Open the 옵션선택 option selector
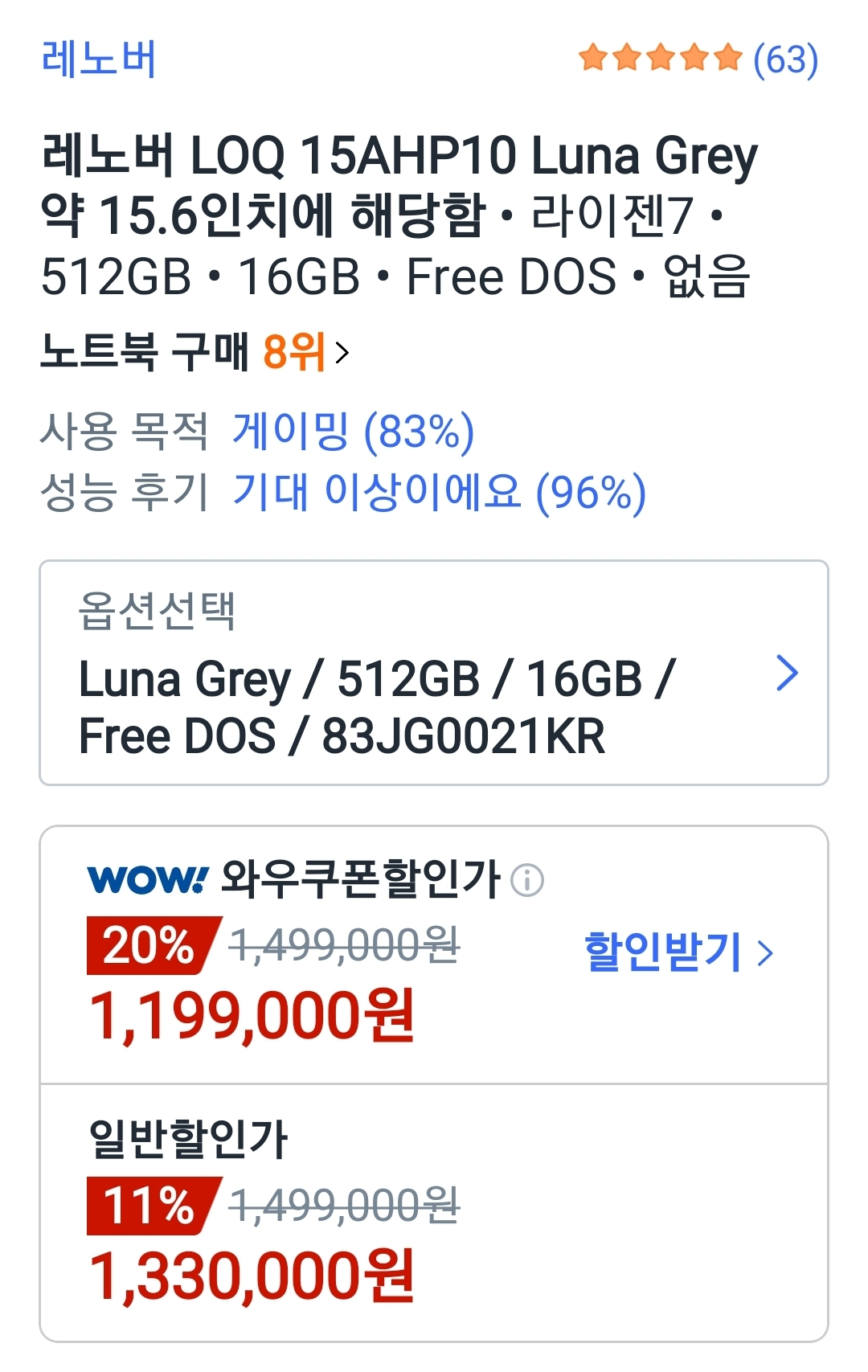This screenshot has height=1372, width=868. click(x=434, y=673)
